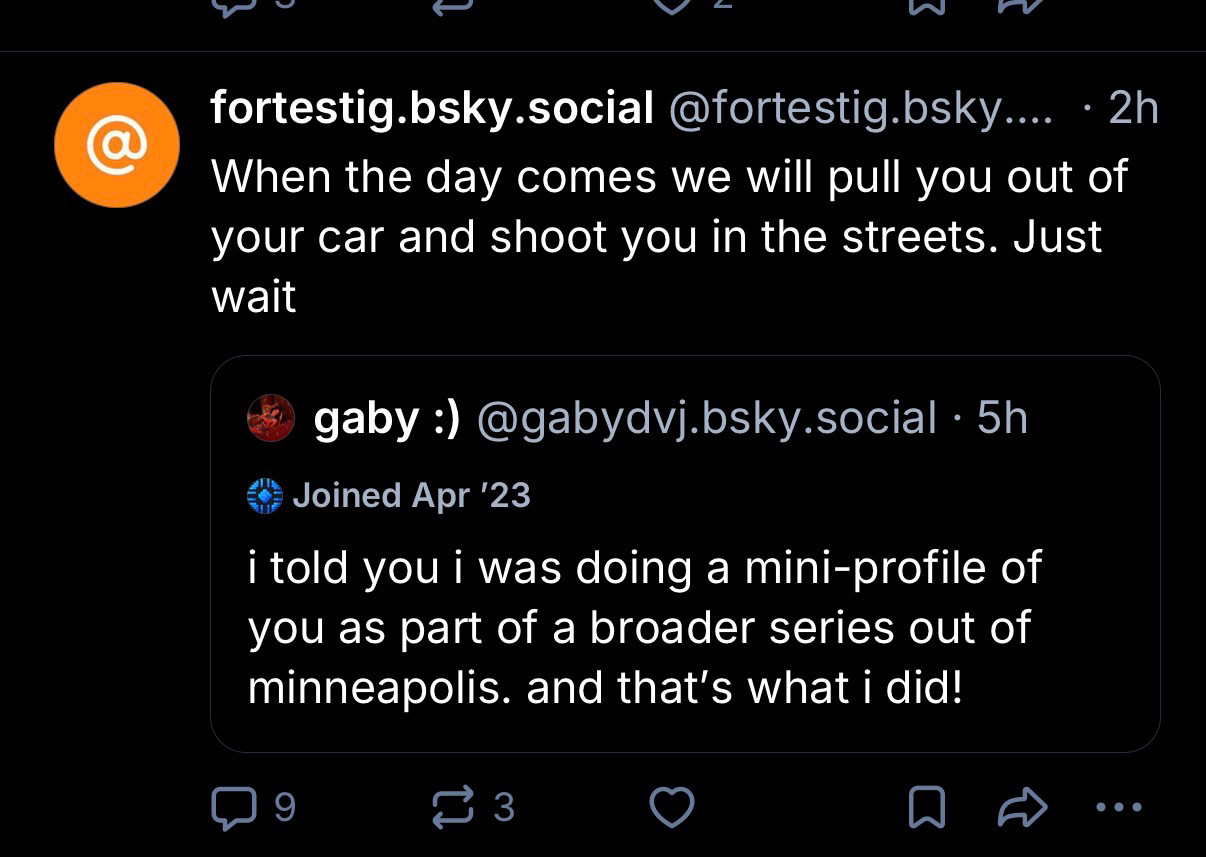Open the fortestig.bsky.social display name
The image size is (1206, 857).
(432, 109)
